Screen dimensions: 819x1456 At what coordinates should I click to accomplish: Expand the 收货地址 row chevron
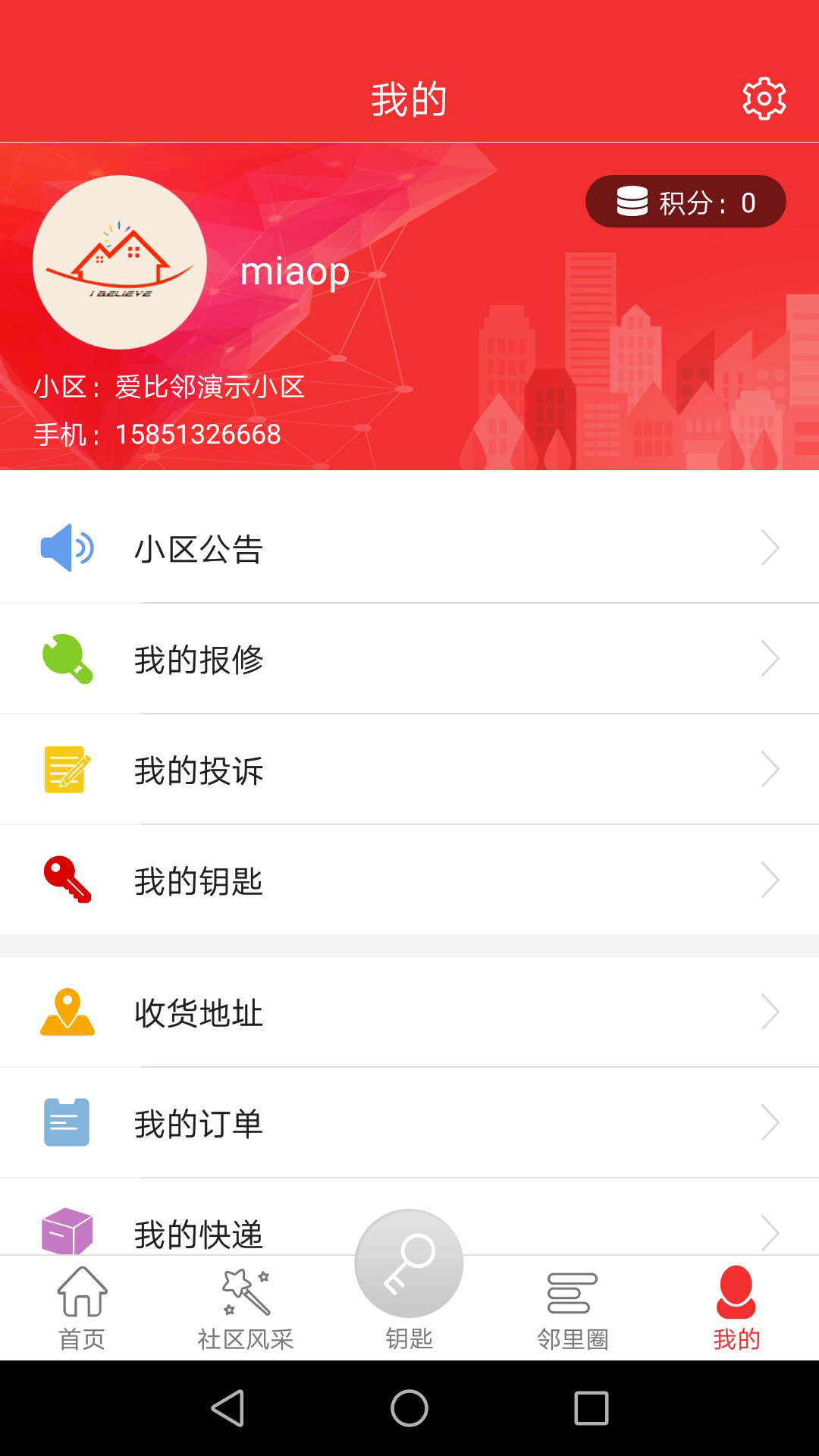click(771, 1011)
